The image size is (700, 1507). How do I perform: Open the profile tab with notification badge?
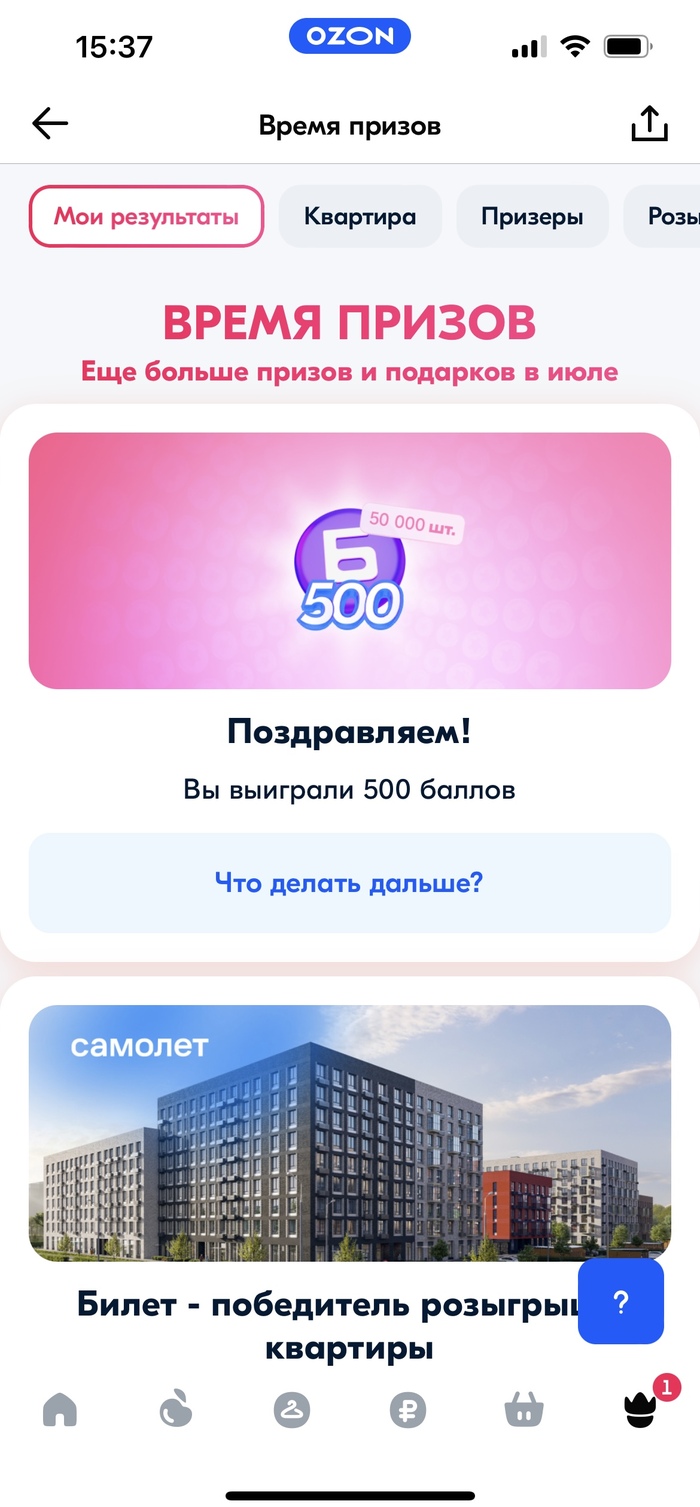tap(641, 1409)
